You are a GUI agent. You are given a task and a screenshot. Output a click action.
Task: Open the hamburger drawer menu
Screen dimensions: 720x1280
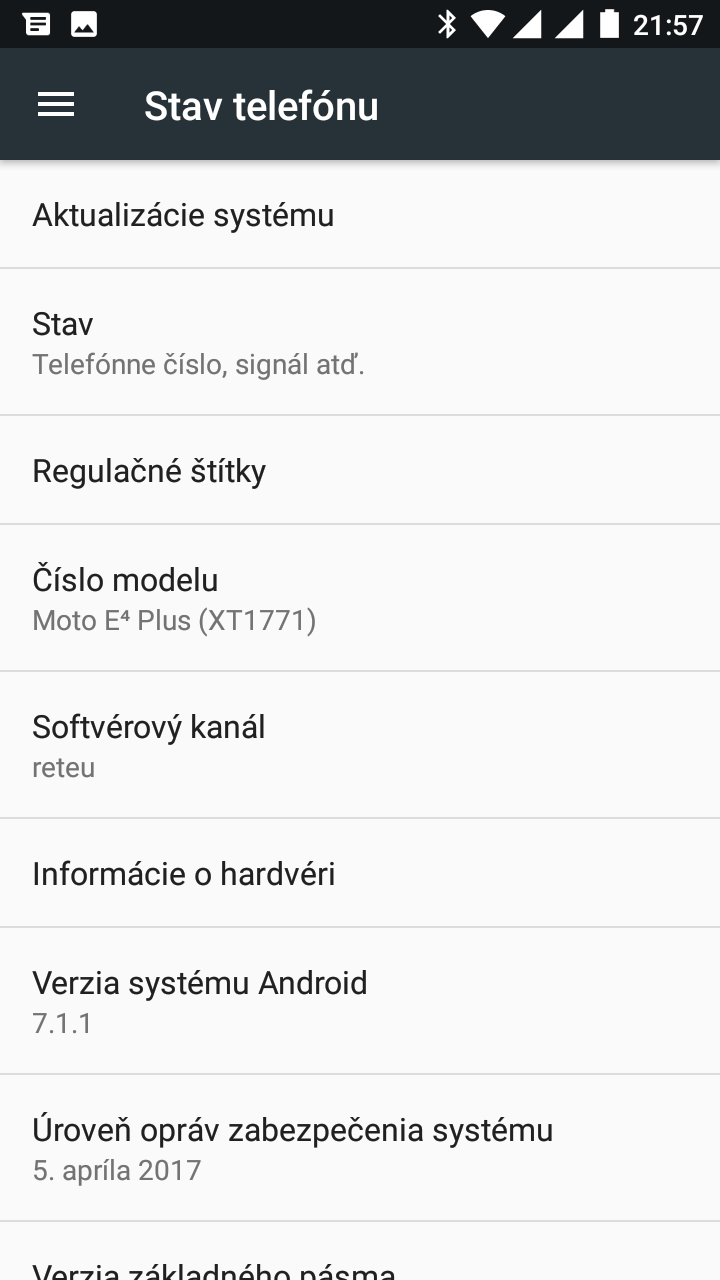pyautogui.click(x=56, y=105)
